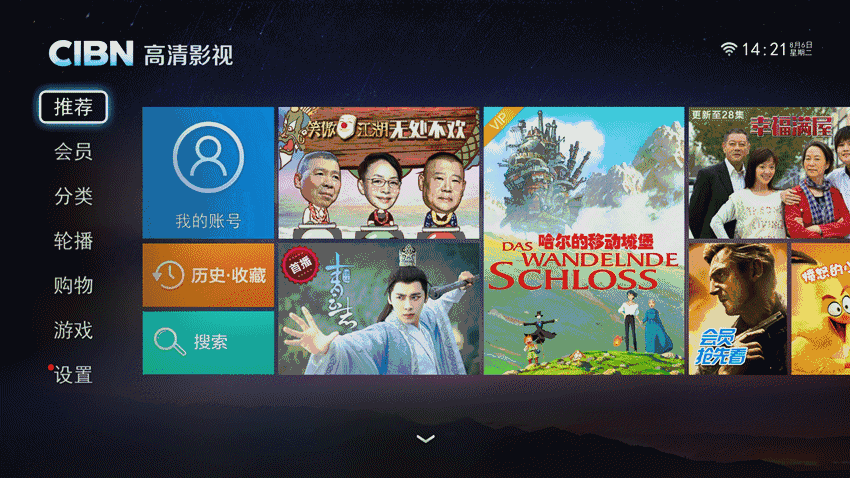
Task: Open the 青云志 drama tile
Action: pos(378,308)
